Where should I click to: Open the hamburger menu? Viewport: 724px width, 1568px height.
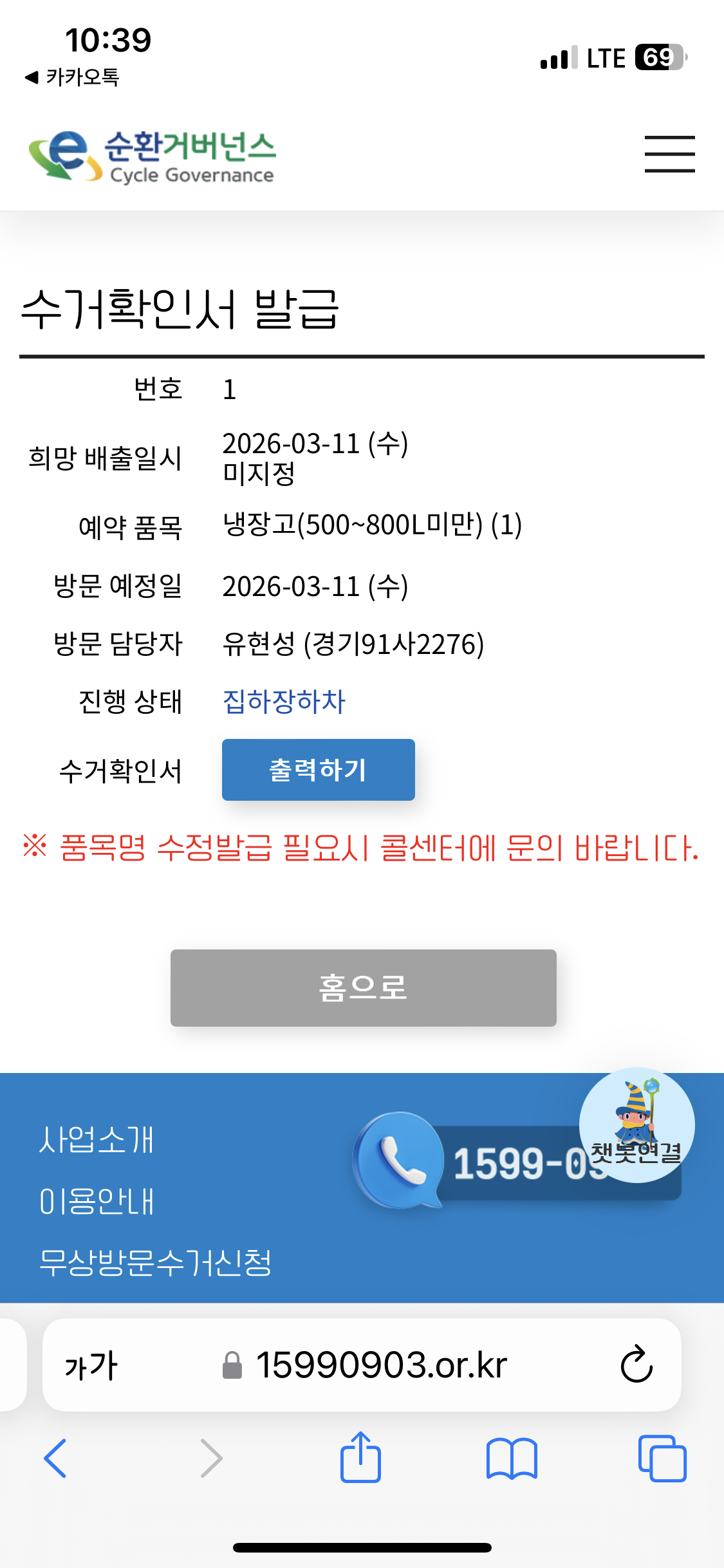[x=669, y=154]
